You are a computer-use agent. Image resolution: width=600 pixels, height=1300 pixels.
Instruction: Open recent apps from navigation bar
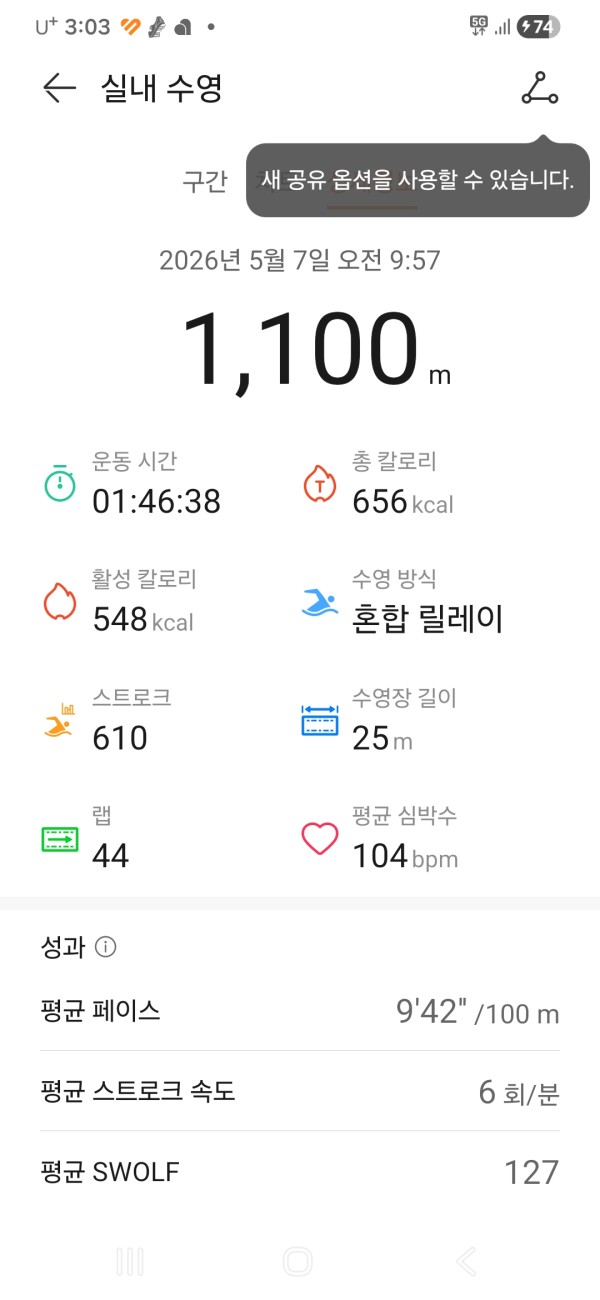[130, 1262]
